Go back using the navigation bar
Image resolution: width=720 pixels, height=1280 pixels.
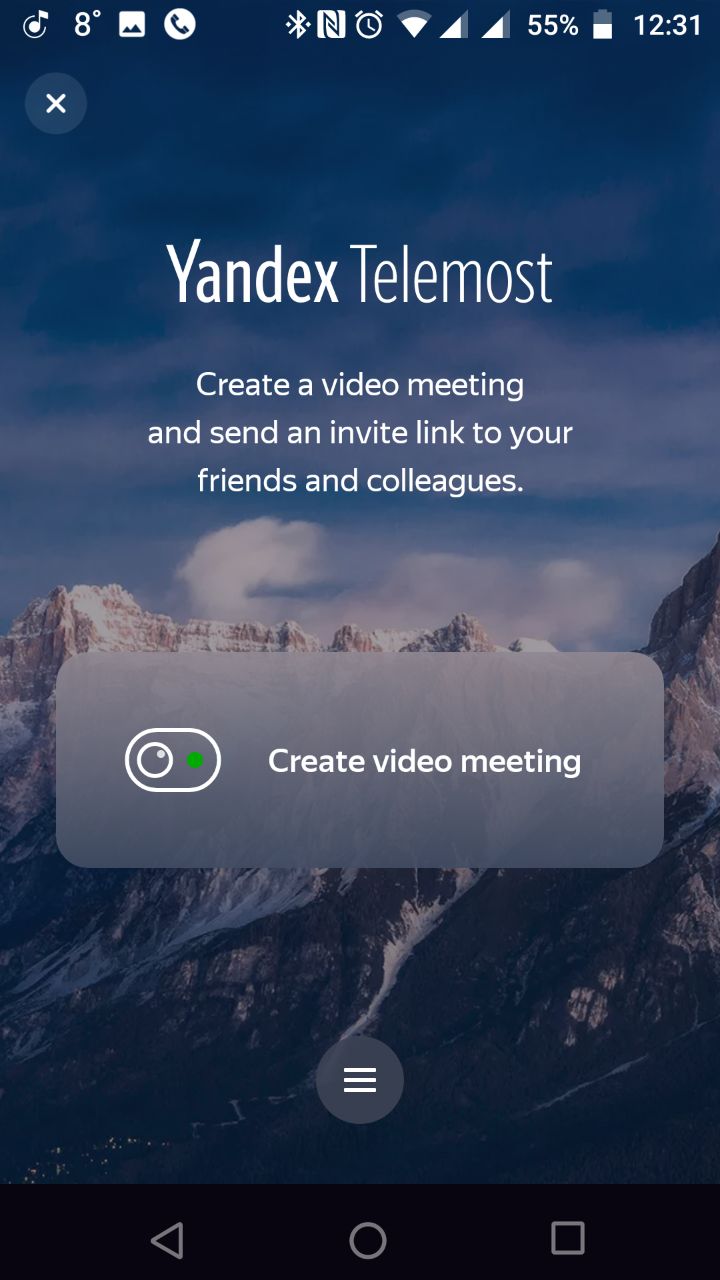[167, 1240]
